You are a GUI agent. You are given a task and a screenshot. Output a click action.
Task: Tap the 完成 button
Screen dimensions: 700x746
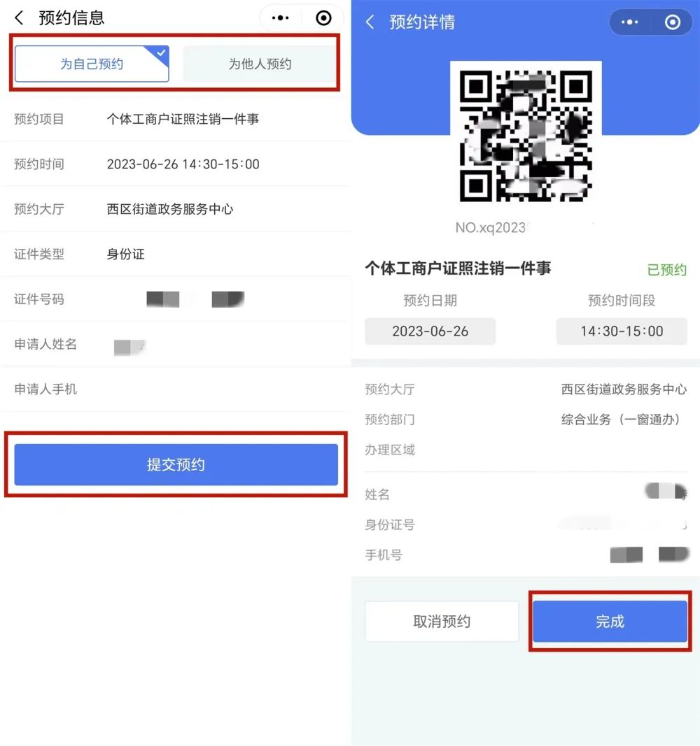tap(610, 622)
